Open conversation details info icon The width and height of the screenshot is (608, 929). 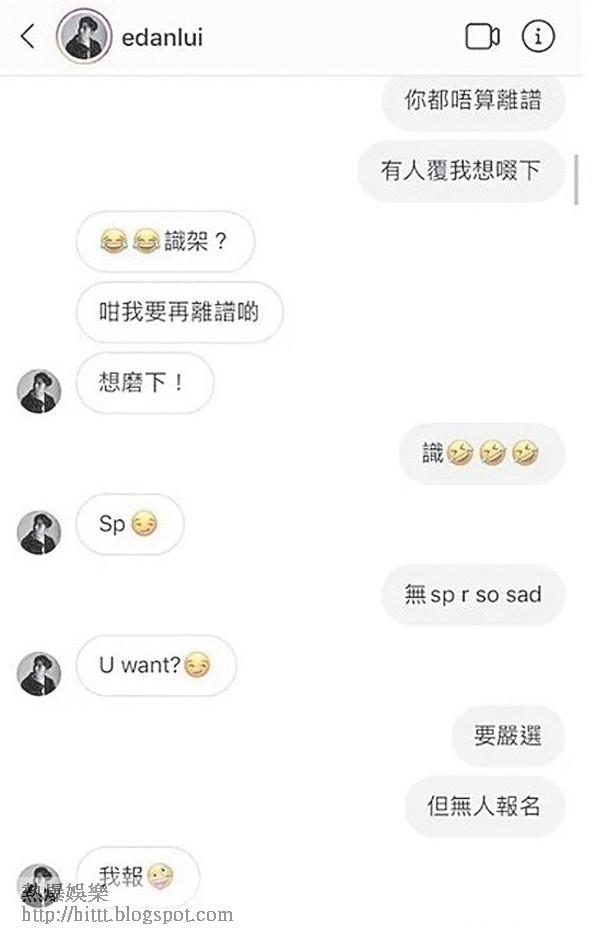538,37
